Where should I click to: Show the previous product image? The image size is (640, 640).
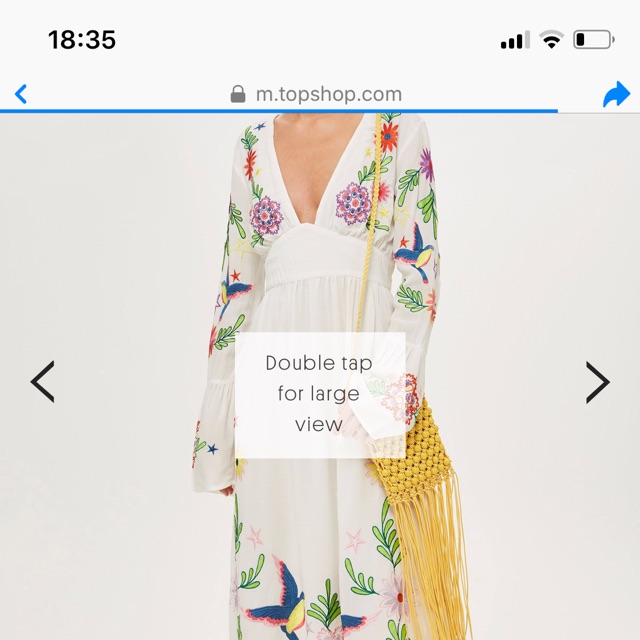coord(42,382)
